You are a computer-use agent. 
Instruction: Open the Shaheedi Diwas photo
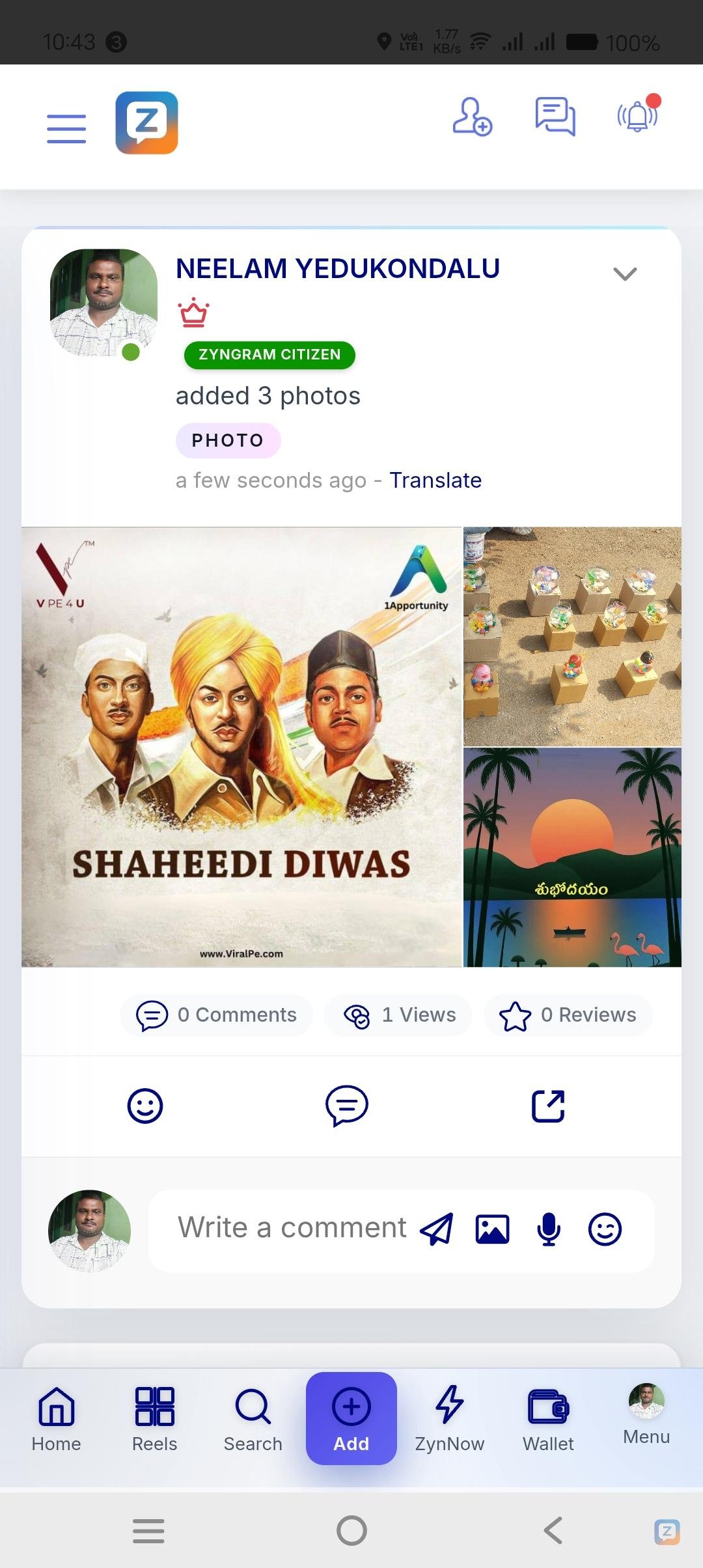pyautogui.click(x=241, y=747)
